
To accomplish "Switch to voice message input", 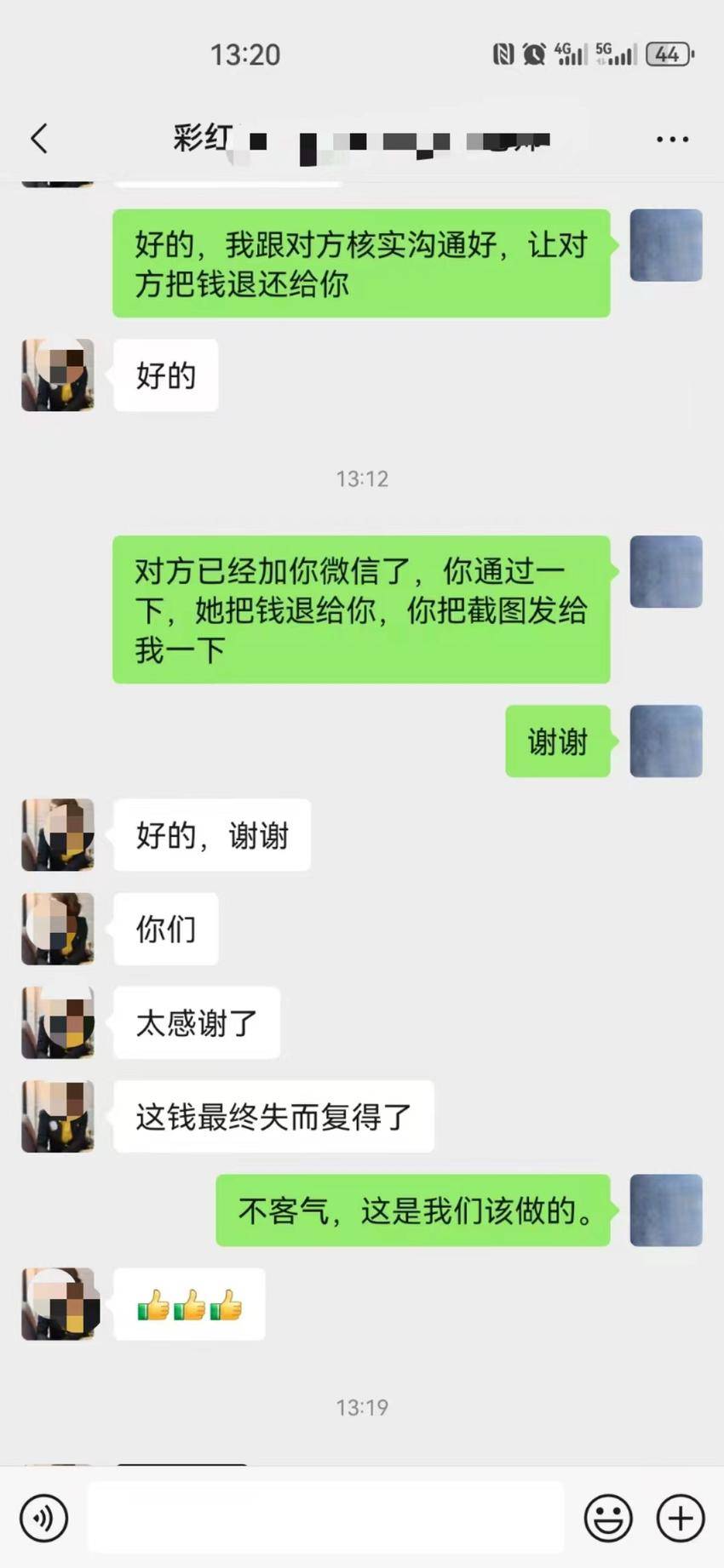I will coord(43,1517).
